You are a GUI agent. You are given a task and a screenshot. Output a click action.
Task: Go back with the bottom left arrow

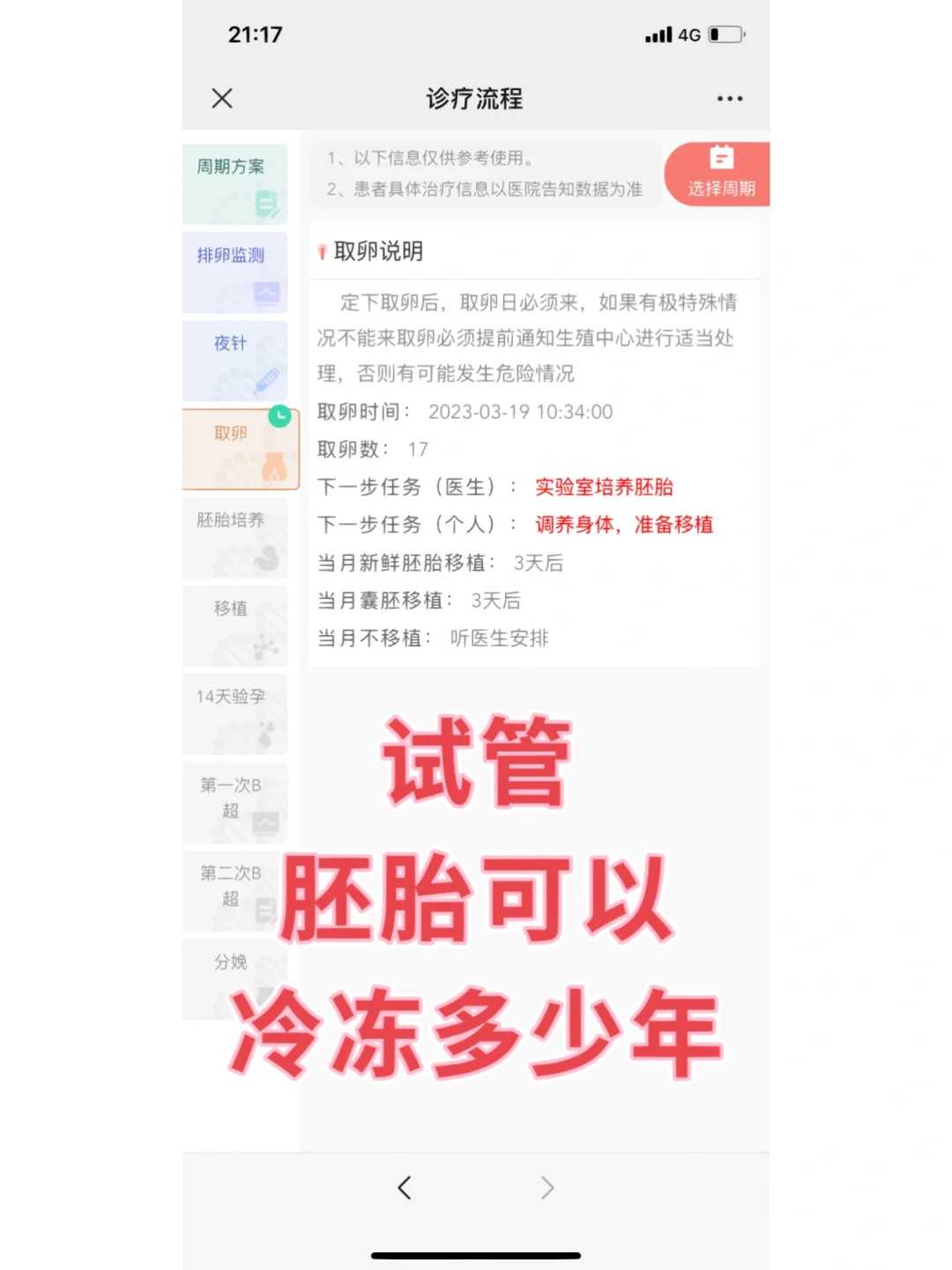[405, 1188]
